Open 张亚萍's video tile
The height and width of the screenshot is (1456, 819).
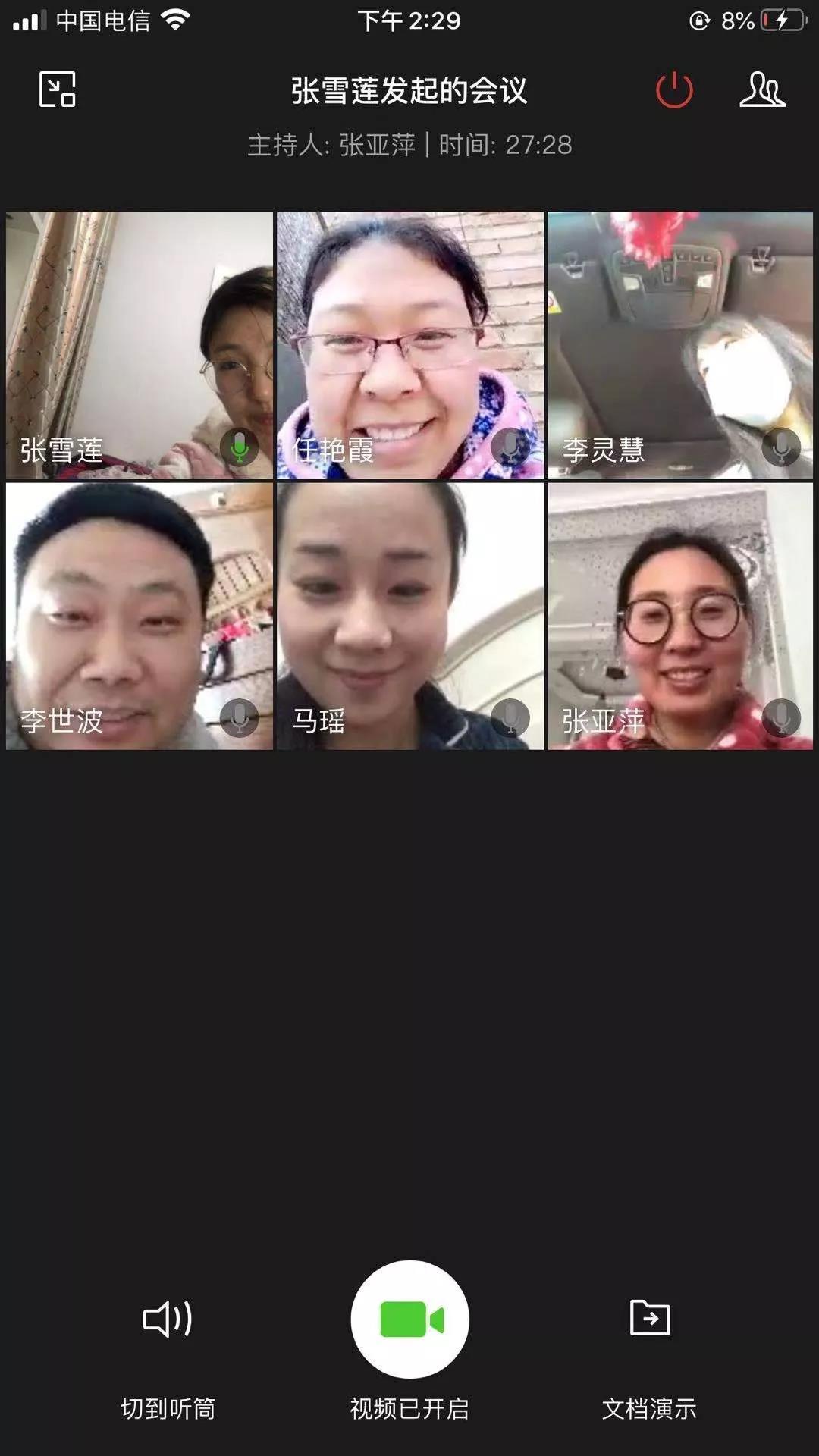(x=680, y=616)
